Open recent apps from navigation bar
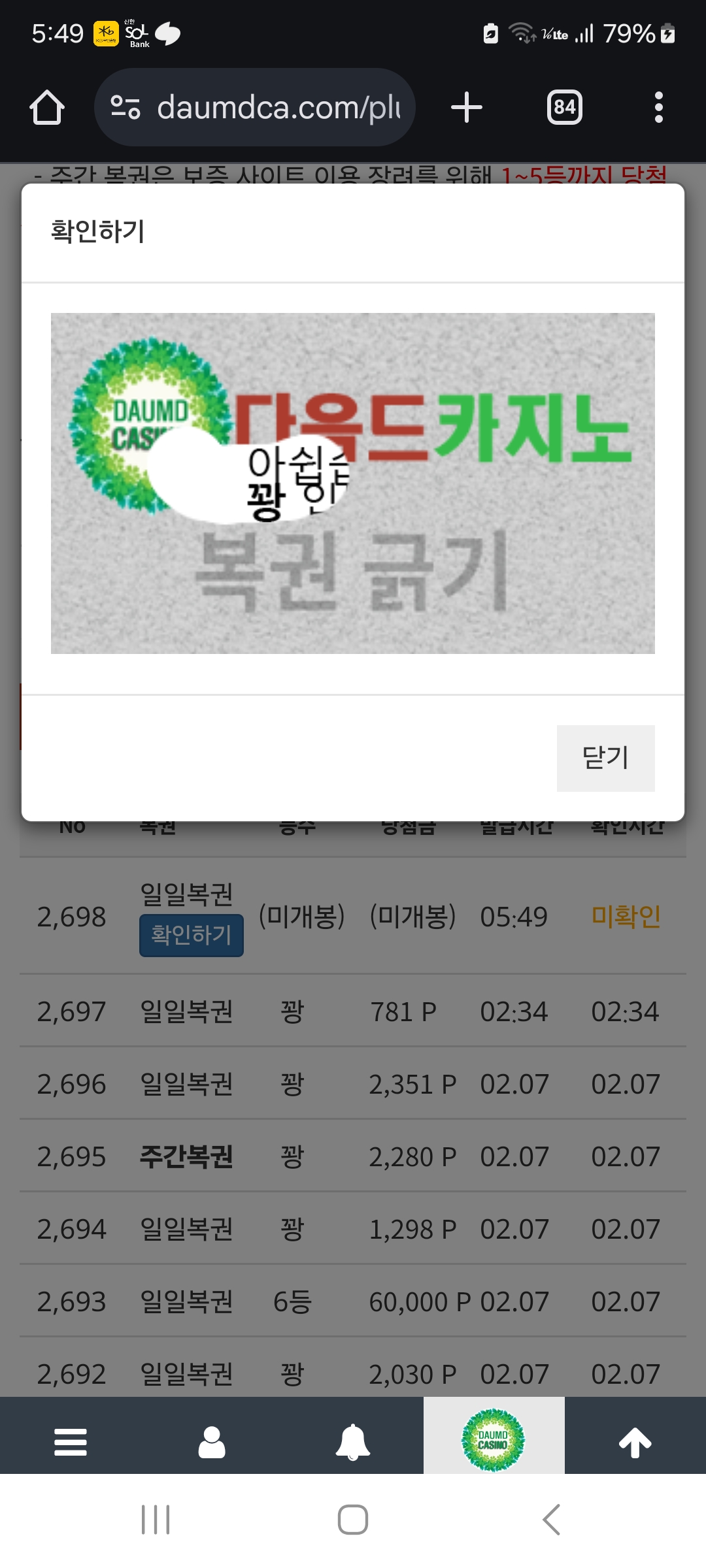The width and height of the screenshot is (706, 1568). 156,1519
